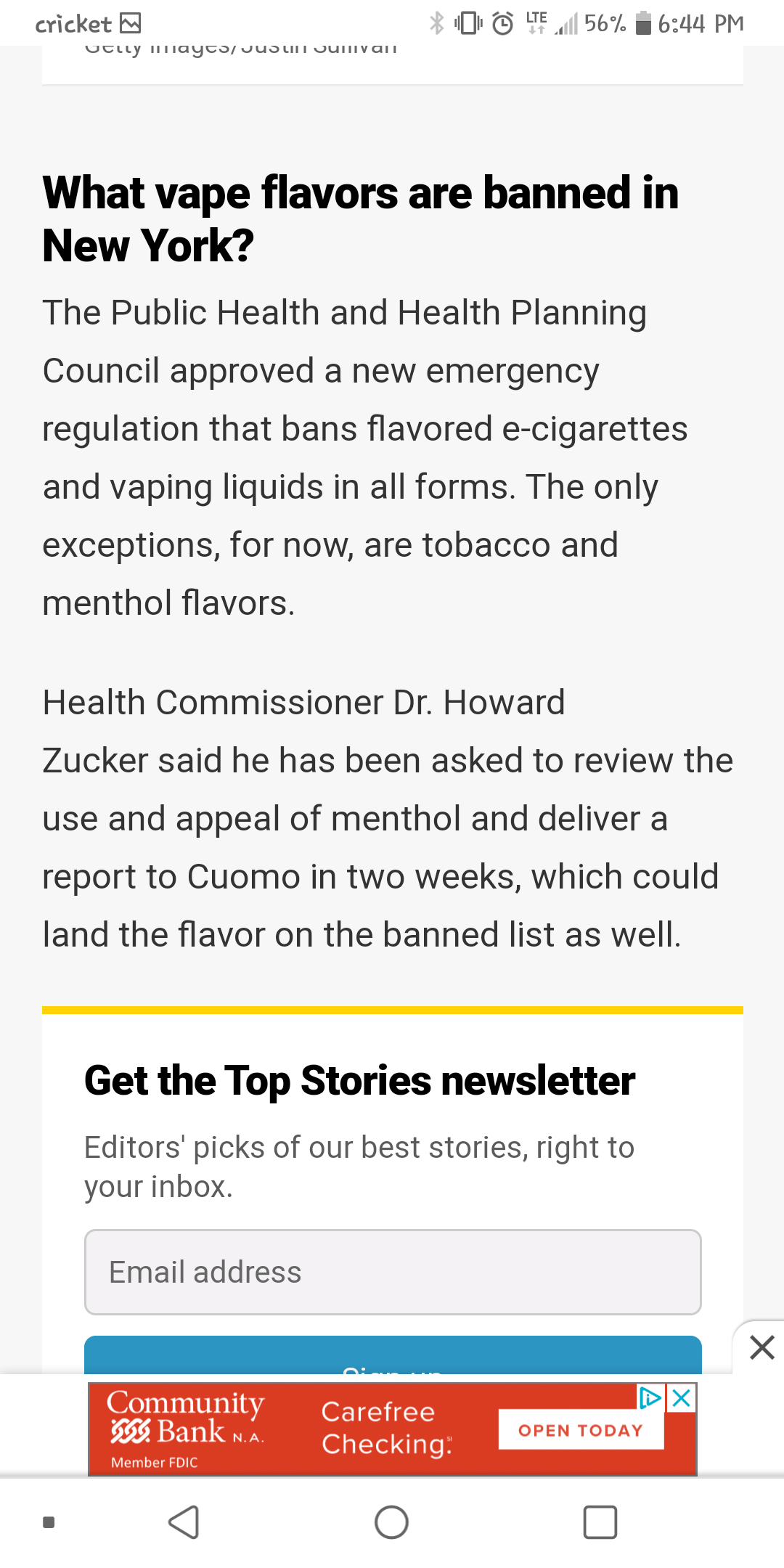Tap the Carefree Checking ad text
The image size is (784, 1568).
click(388, 1426)
